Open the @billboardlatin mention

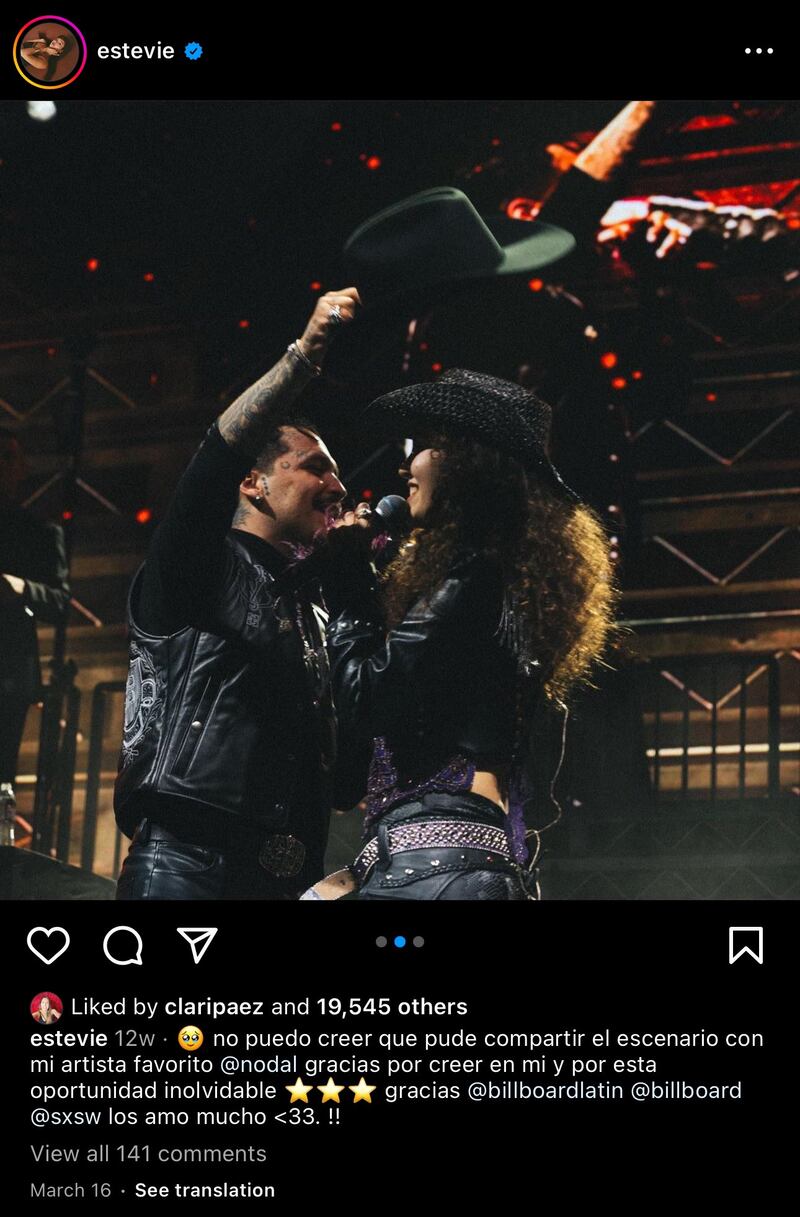[x=545, y=1090]
